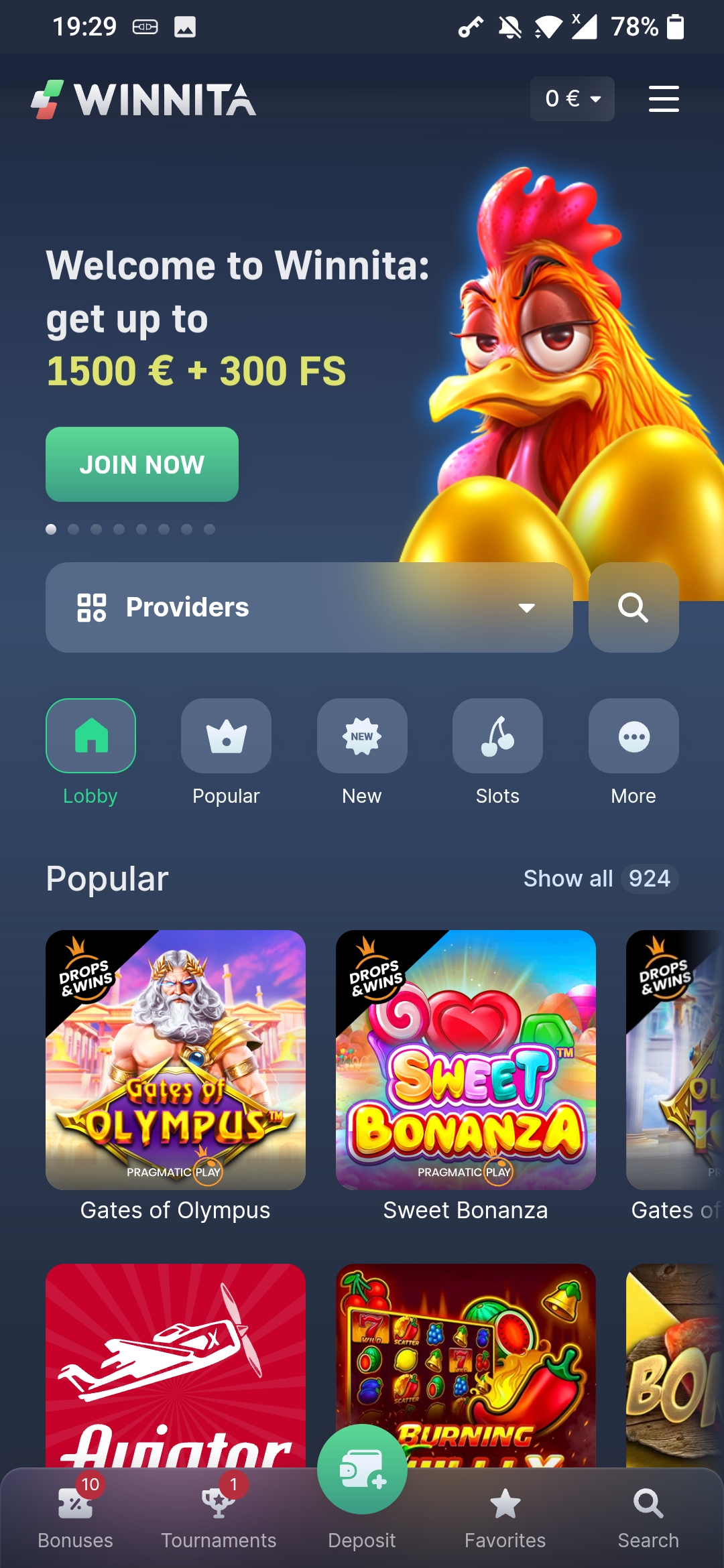Image resolution: width=724 pixels, height=1568 pixels.
Task: Switch to the Popular category
Action: (226, 736)
